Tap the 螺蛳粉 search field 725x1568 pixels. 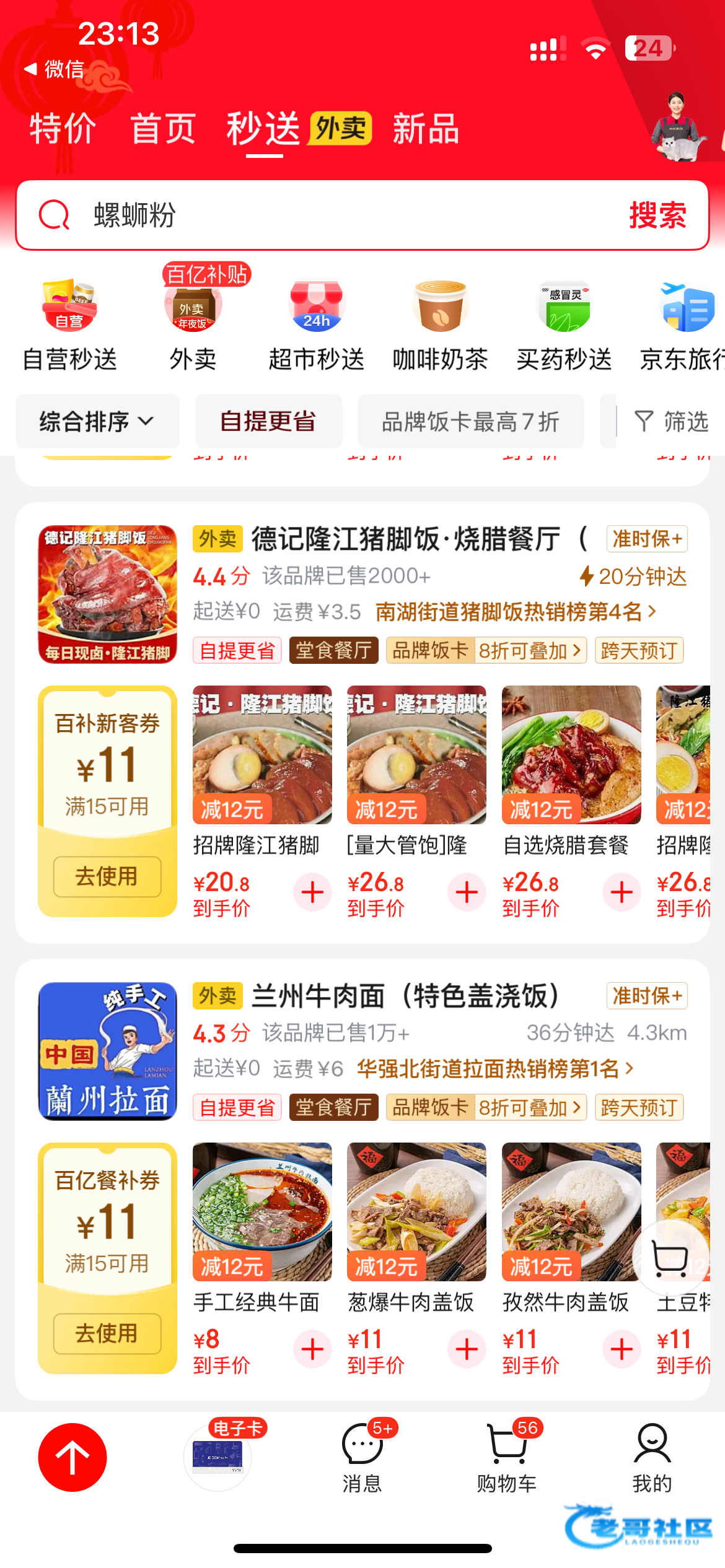click(310, 216)
